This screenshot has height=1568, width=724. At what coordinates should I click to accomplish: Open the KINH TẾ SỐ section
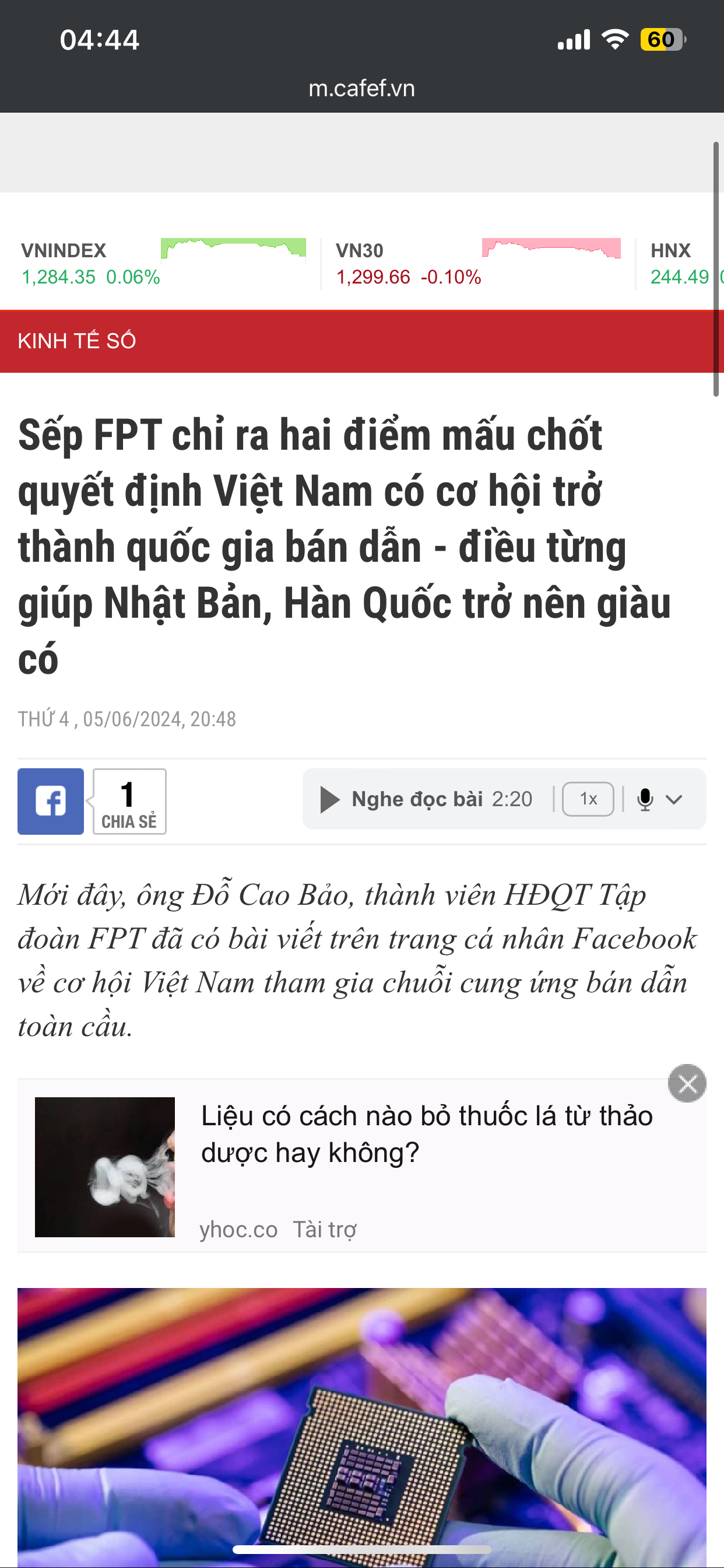78,341
